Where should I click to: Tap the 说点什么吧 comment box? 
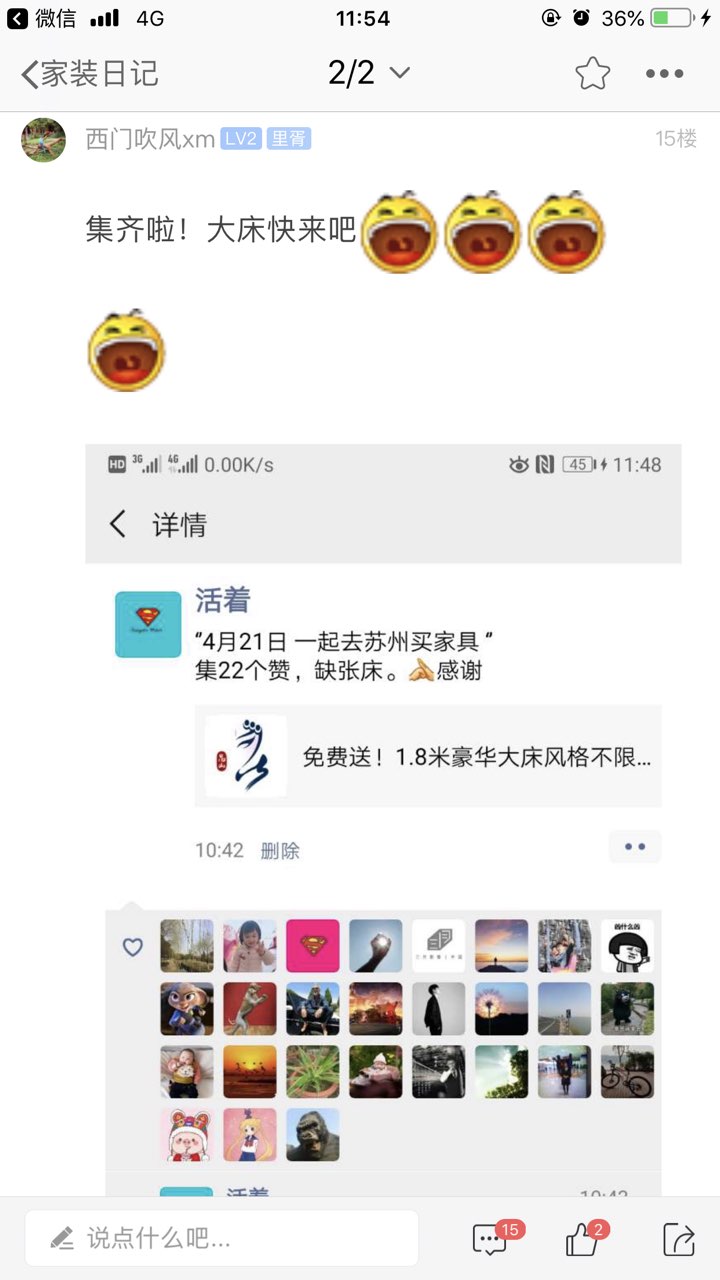pos(222,1239)
